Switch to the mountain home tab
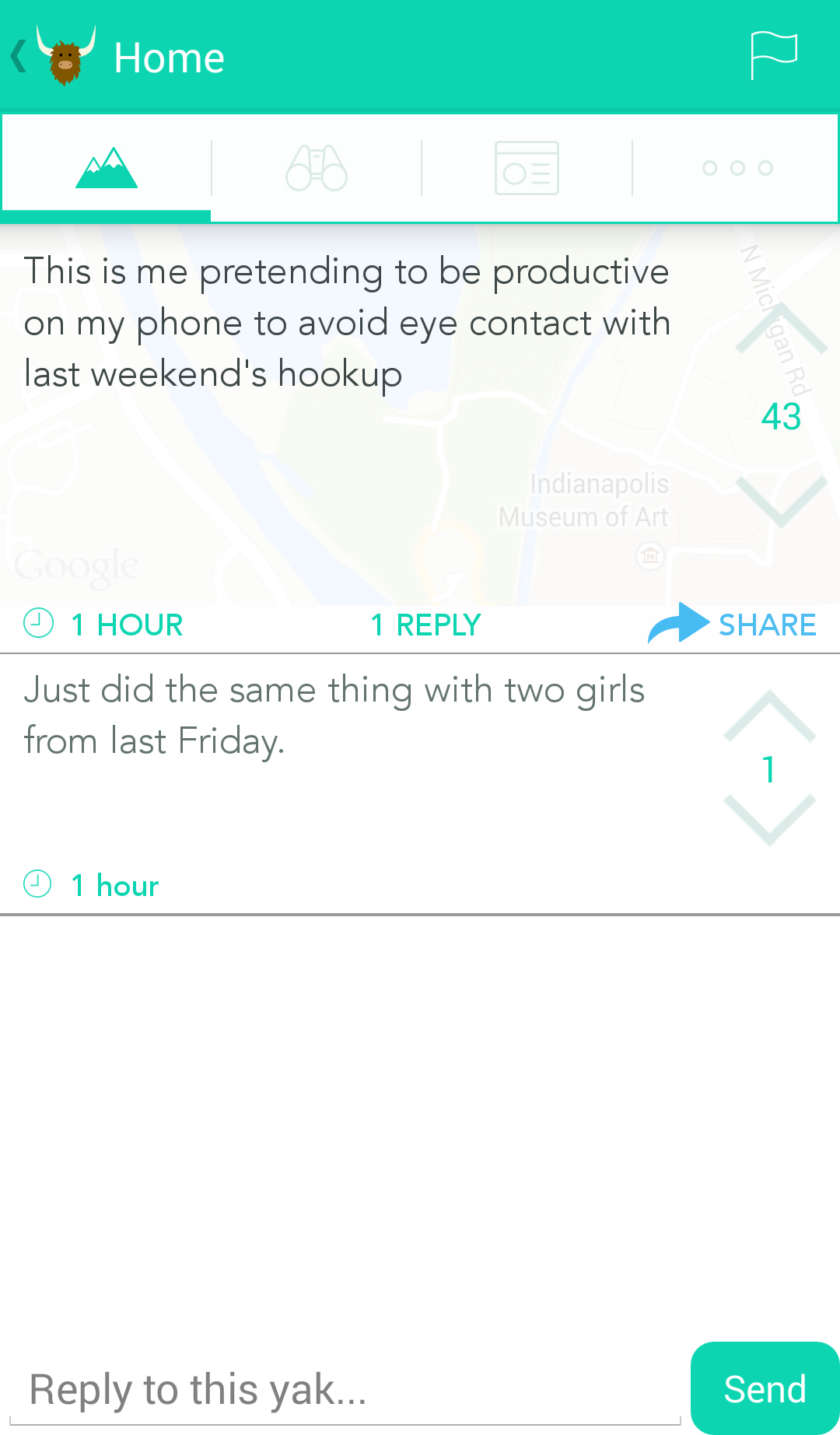The image size is (840, 1435). (x=107, y=168)
